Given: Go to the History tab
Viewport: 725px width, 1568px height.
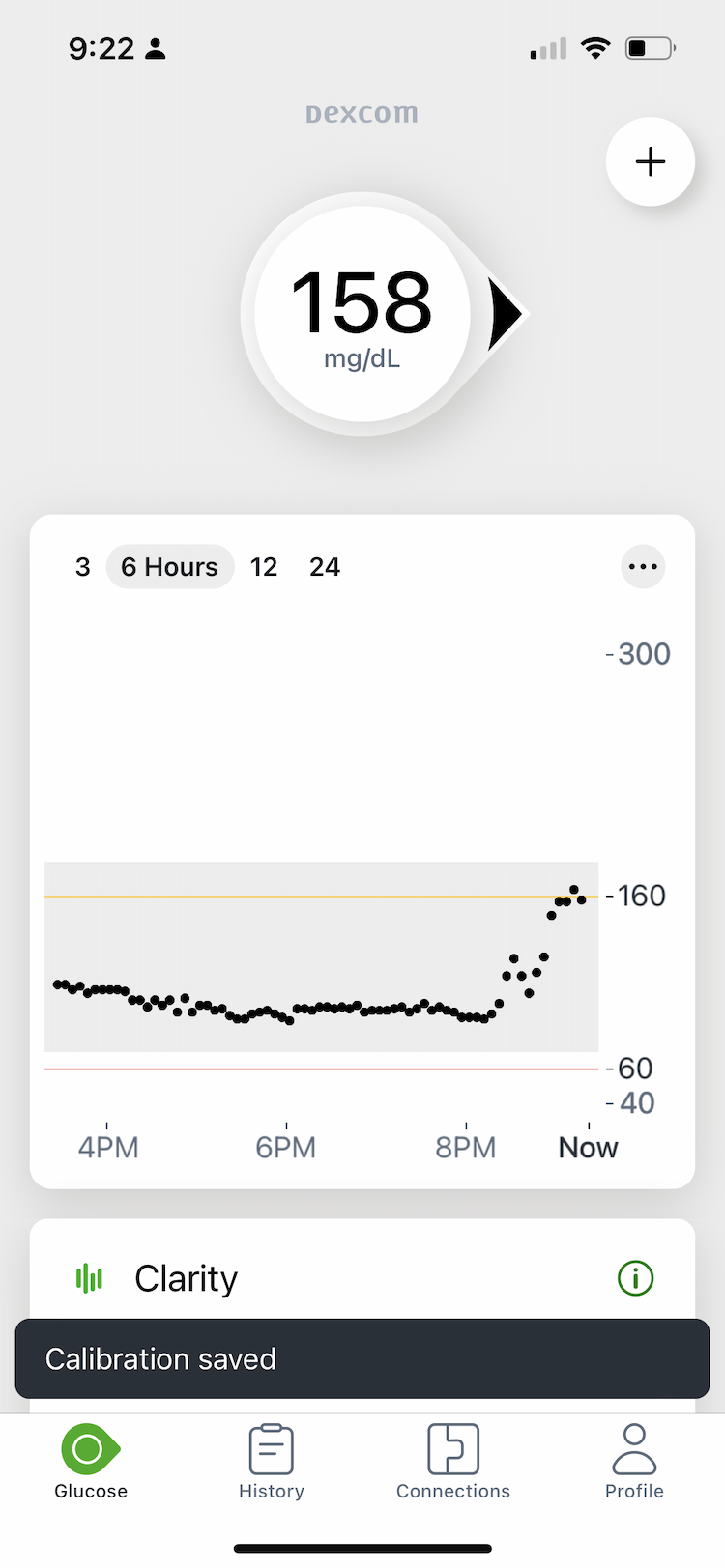Looking at the screenshot, I should point(272,1462).
